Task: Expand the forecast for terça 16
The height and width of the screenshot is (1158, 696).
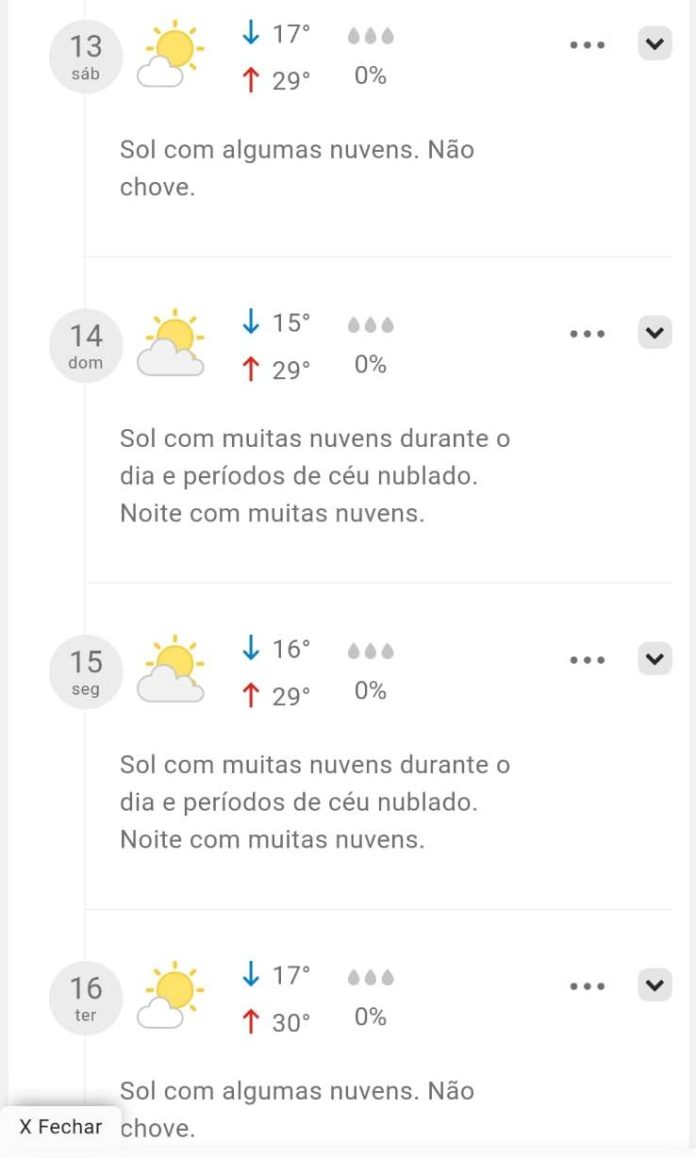Action: pos(654,985)
